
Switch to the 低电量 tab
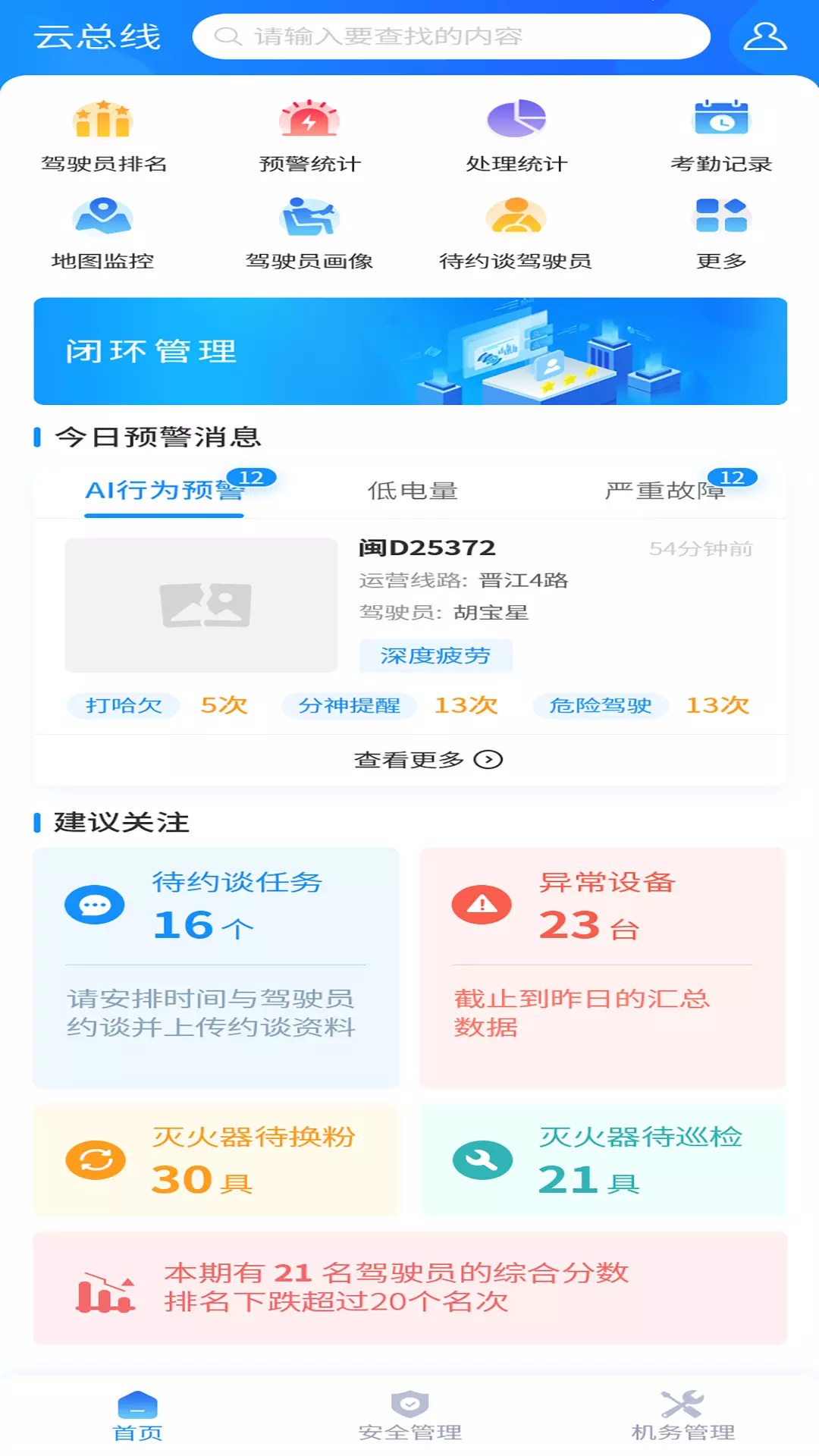point(413,491)
